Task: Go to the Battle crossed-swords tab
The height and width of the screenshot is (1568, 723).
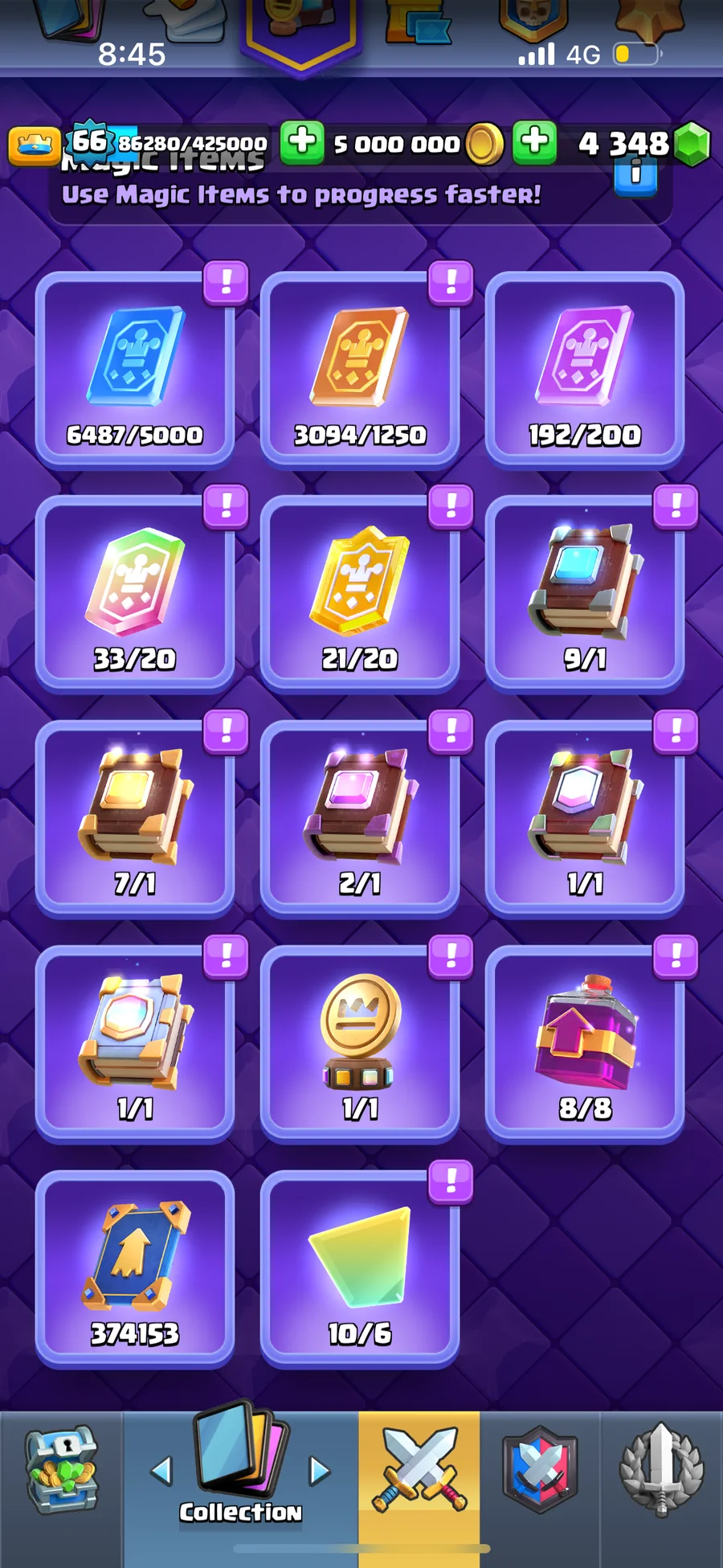Action: pos(419,1469)
